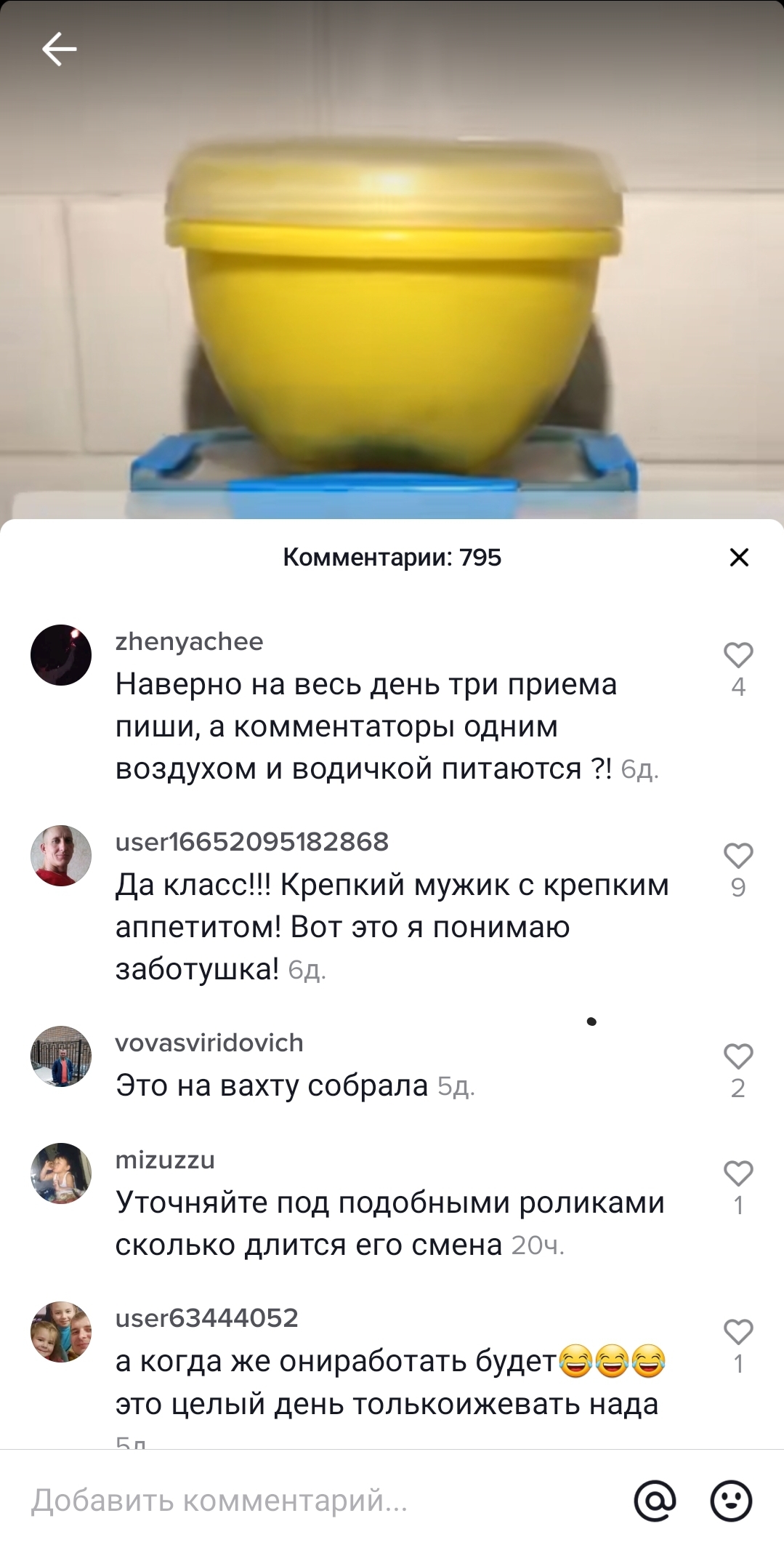Like the comment by user16652095182868
The width and height of the screenshot is (784, 1545).
pos(738,856)
